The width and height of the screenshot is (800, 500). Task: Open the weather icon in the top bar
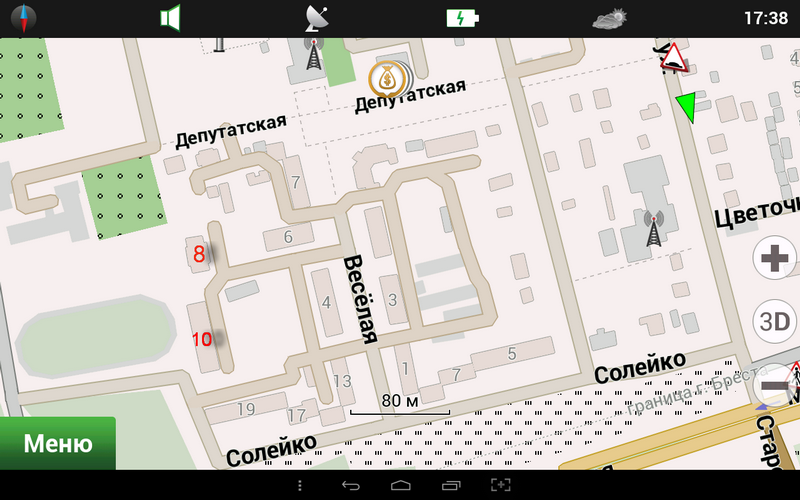click(x=610, y=18)
